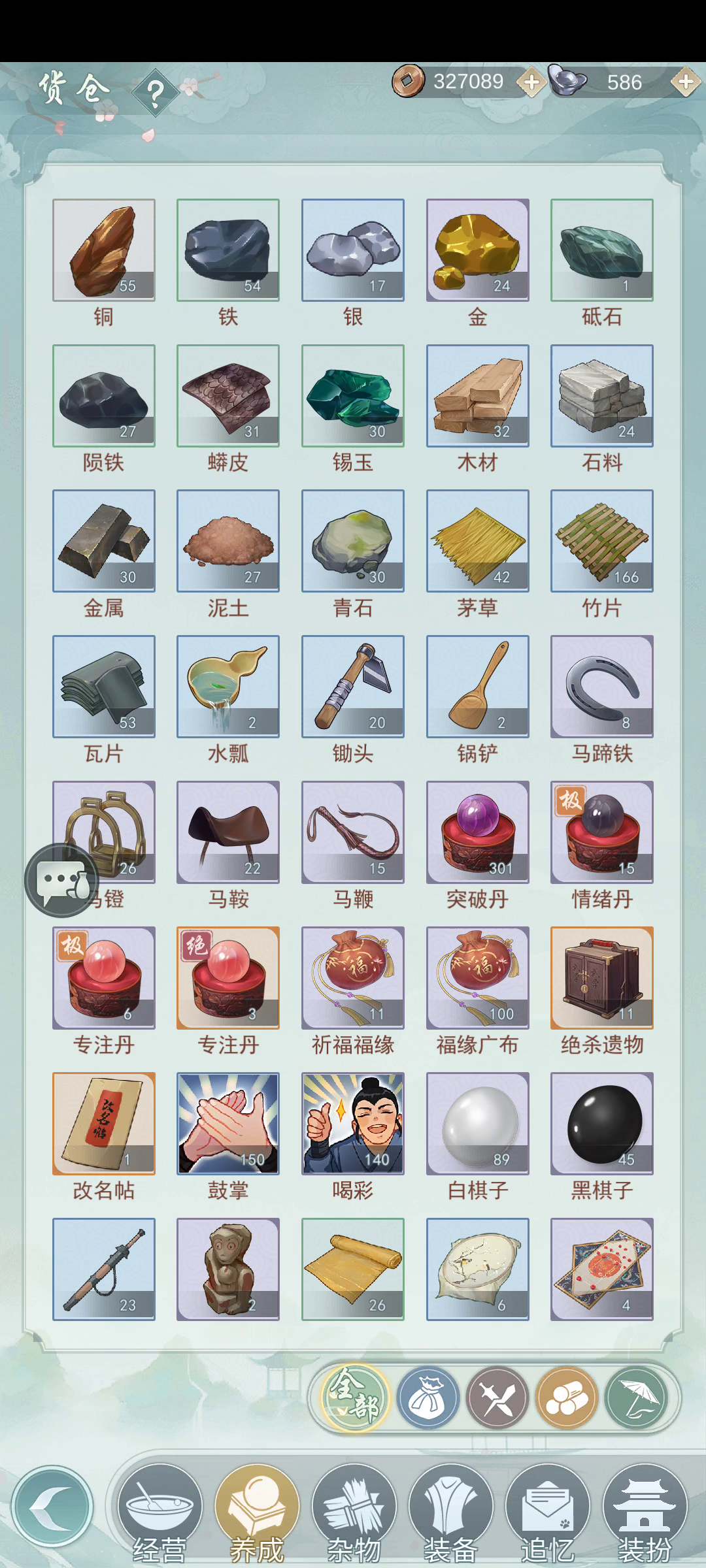Screen dimensions: 706x1568
Task: Show all items with 全部 filter
Action: click(x=355, y=1399)
